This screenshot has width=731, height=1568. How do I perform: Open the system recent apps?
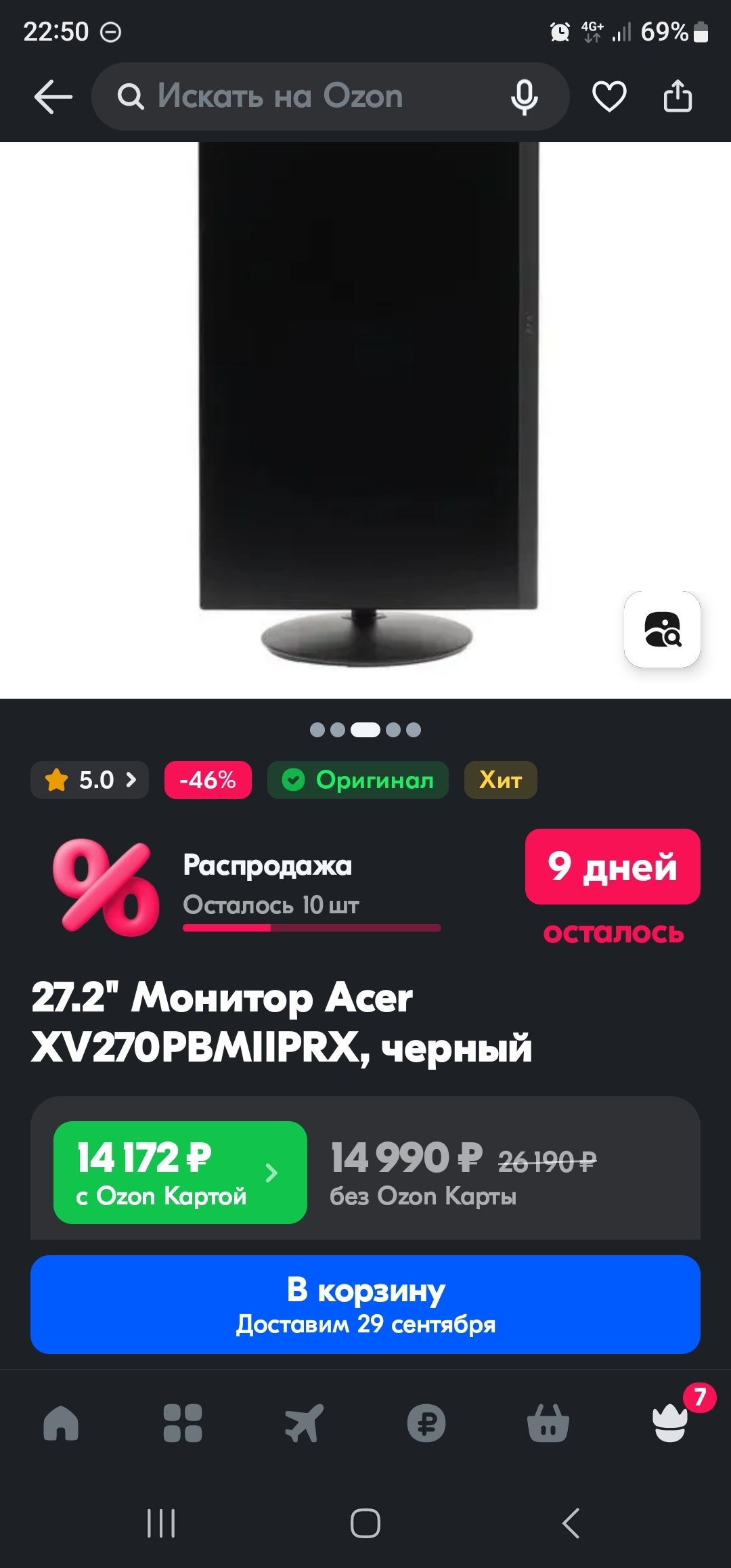coord(161,1524)
